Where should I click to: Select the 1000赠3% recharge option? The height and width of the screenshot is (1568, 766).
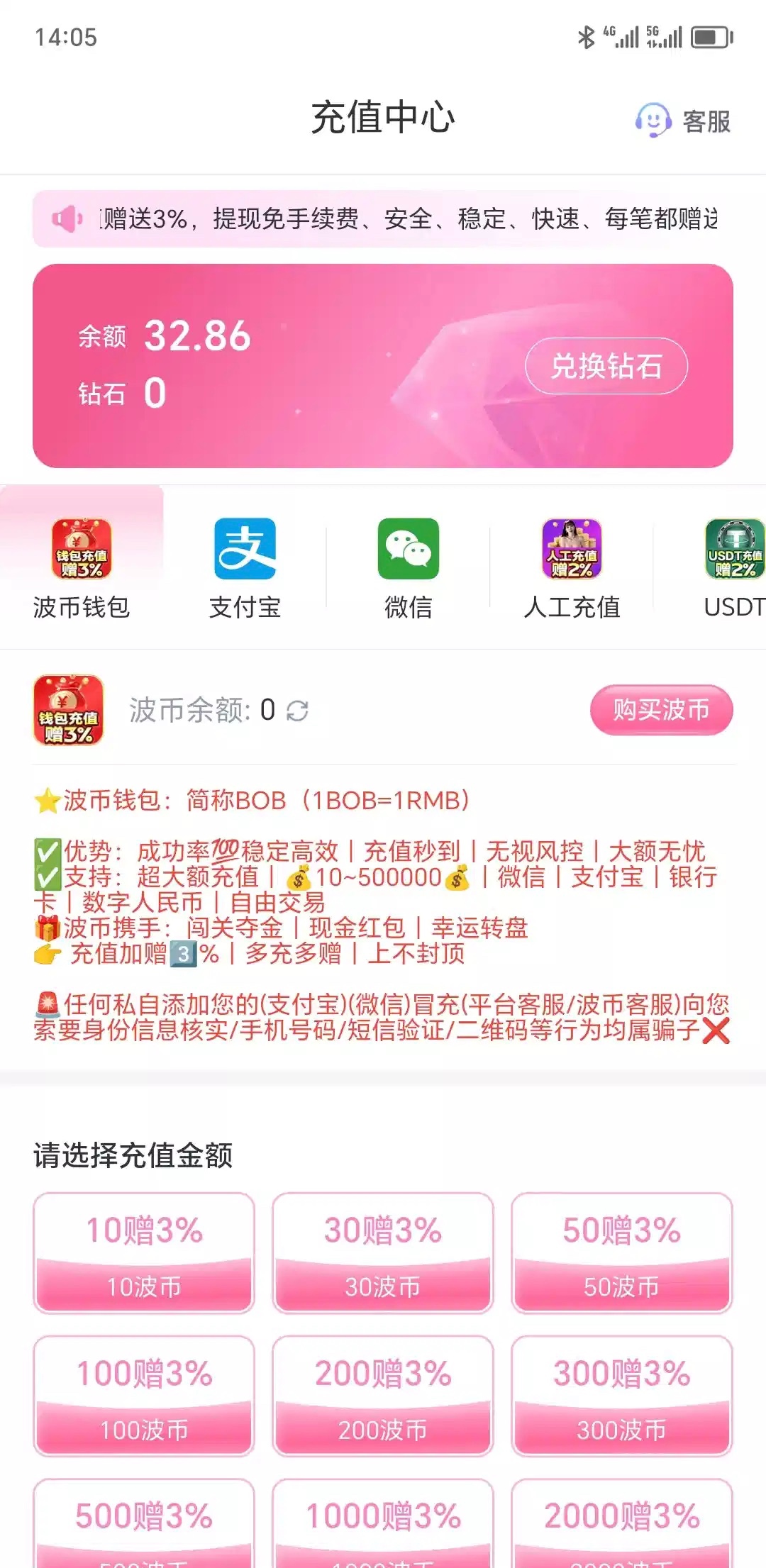coord(383,1521)
